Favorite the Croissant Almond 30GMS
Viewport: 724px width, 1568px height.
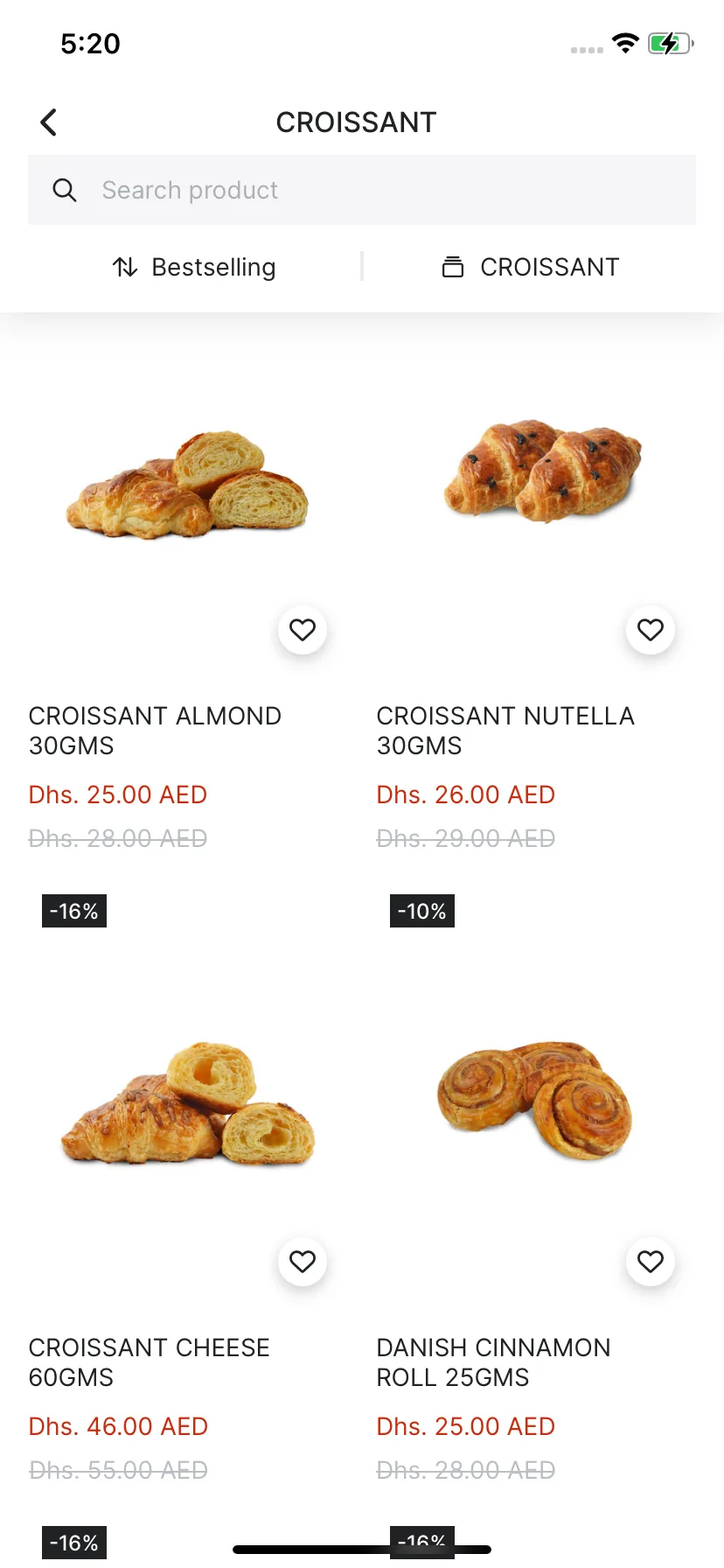pos(303,630)
